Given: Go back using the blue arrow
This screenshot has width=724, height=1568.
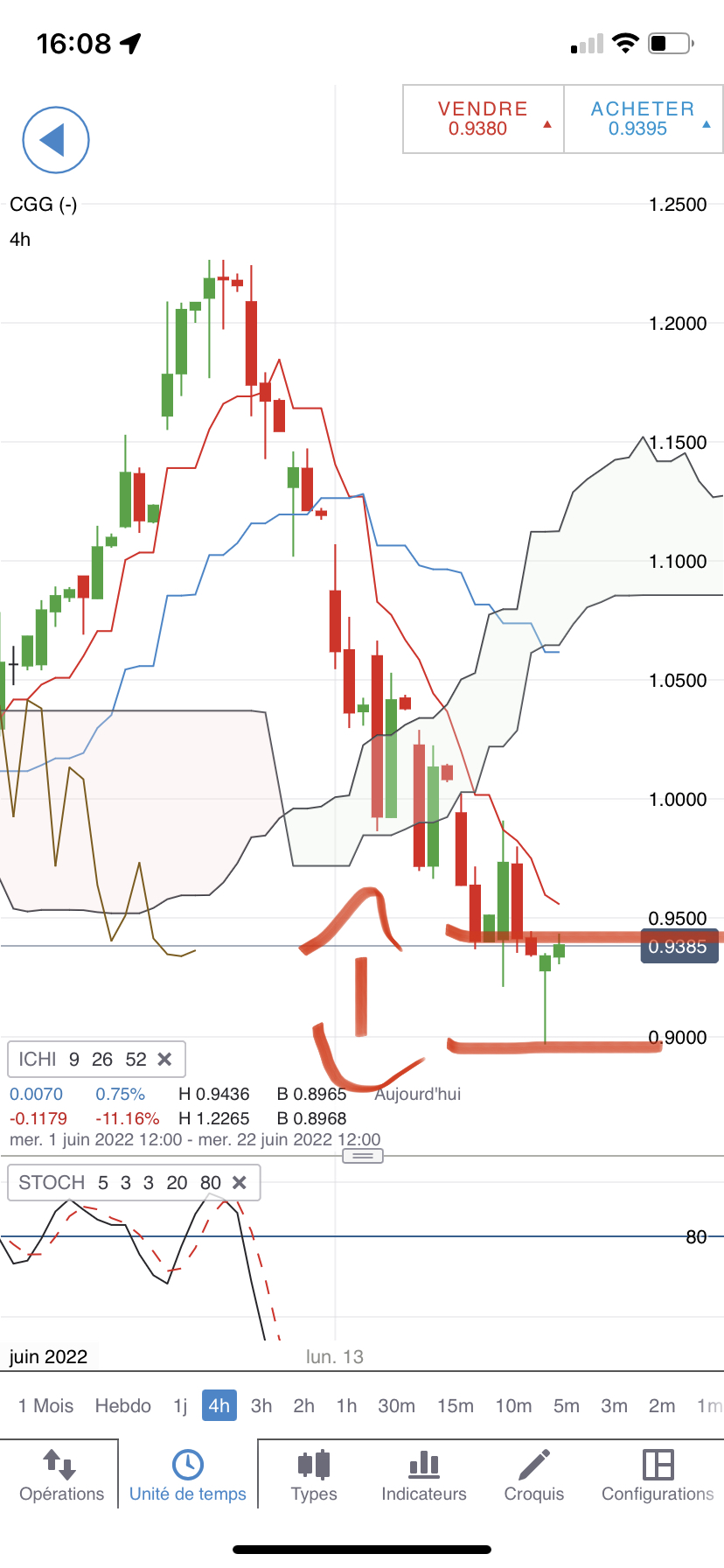Looking at the screenshot, I should 56,140.
